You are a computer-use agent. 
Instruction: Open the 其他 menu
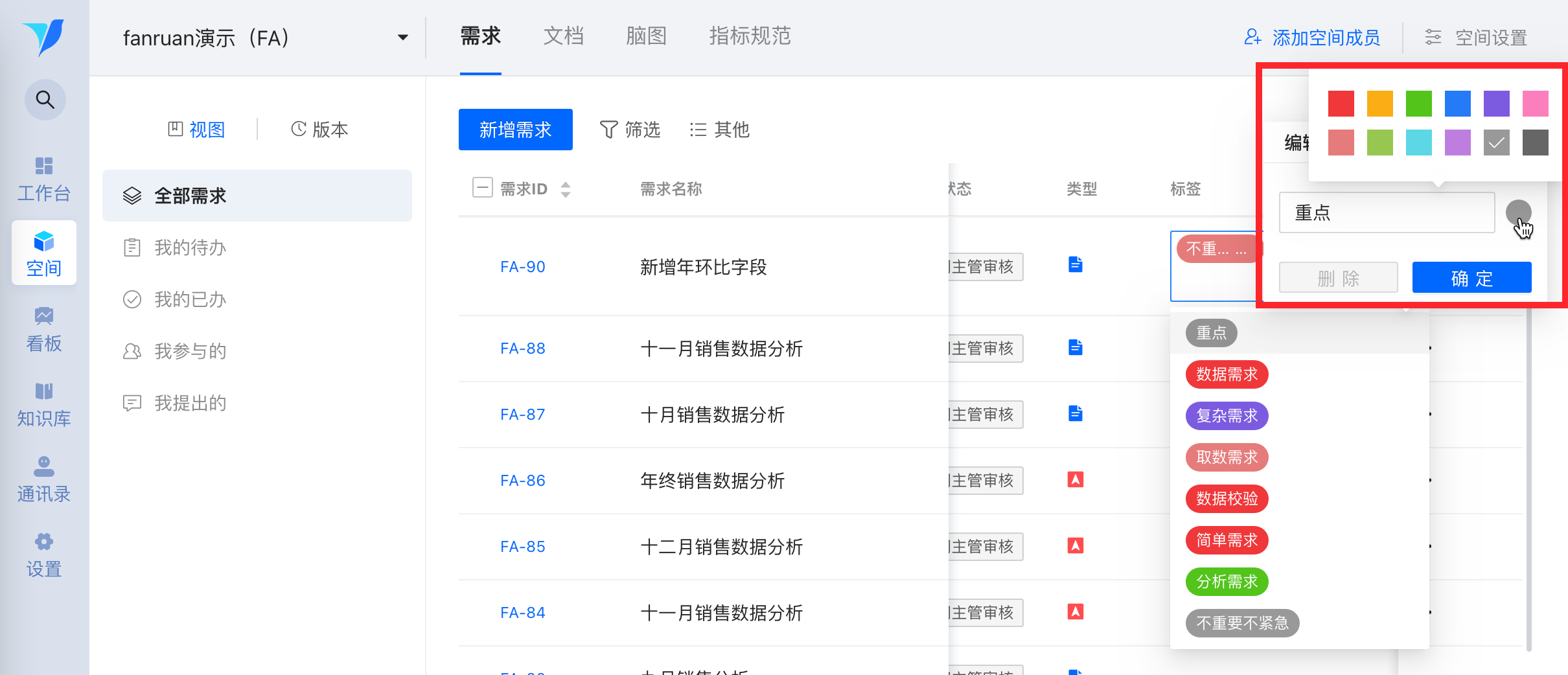point(719,130)
